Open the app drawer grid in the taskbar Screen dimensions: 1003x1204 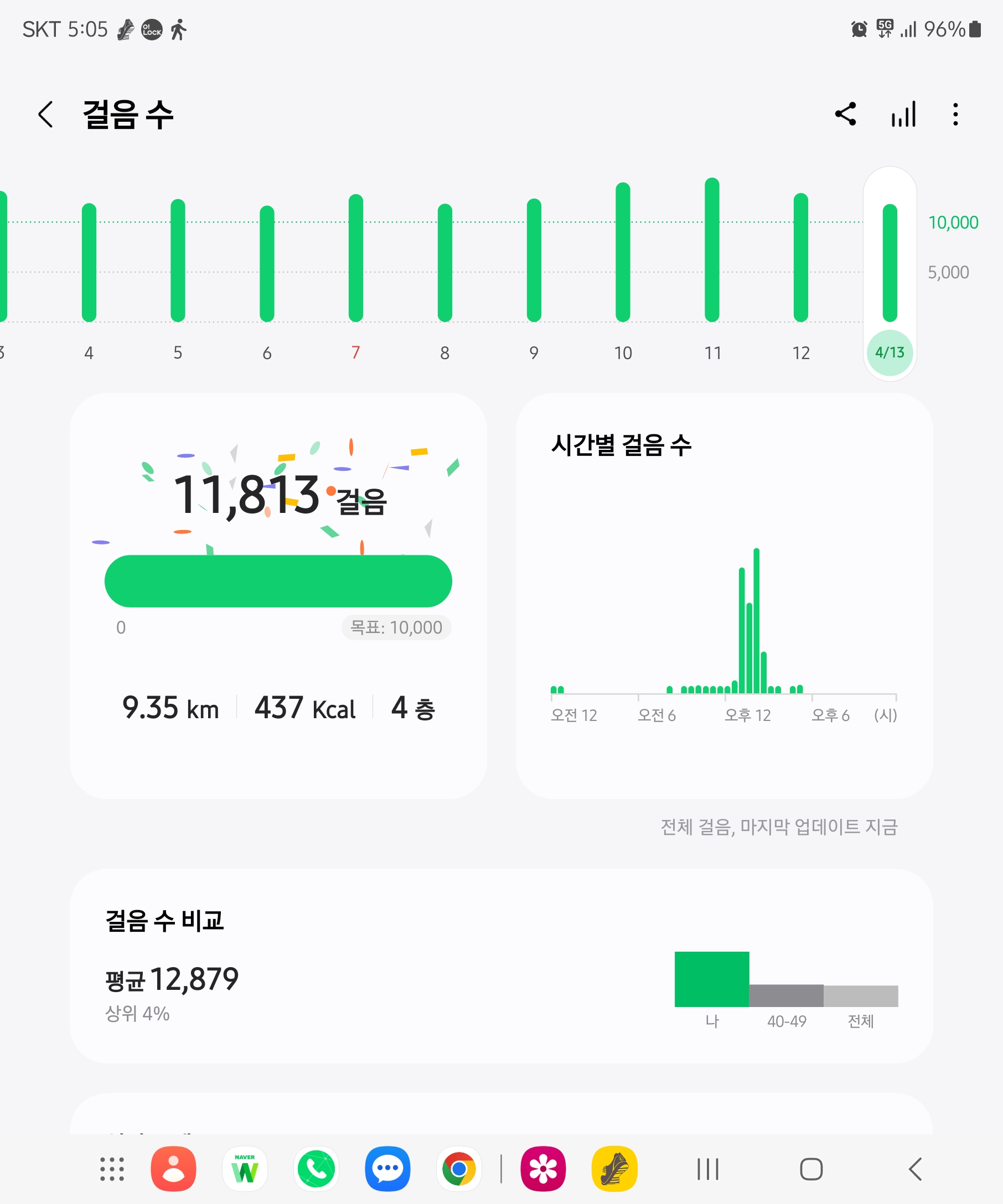click(112, 1169)
